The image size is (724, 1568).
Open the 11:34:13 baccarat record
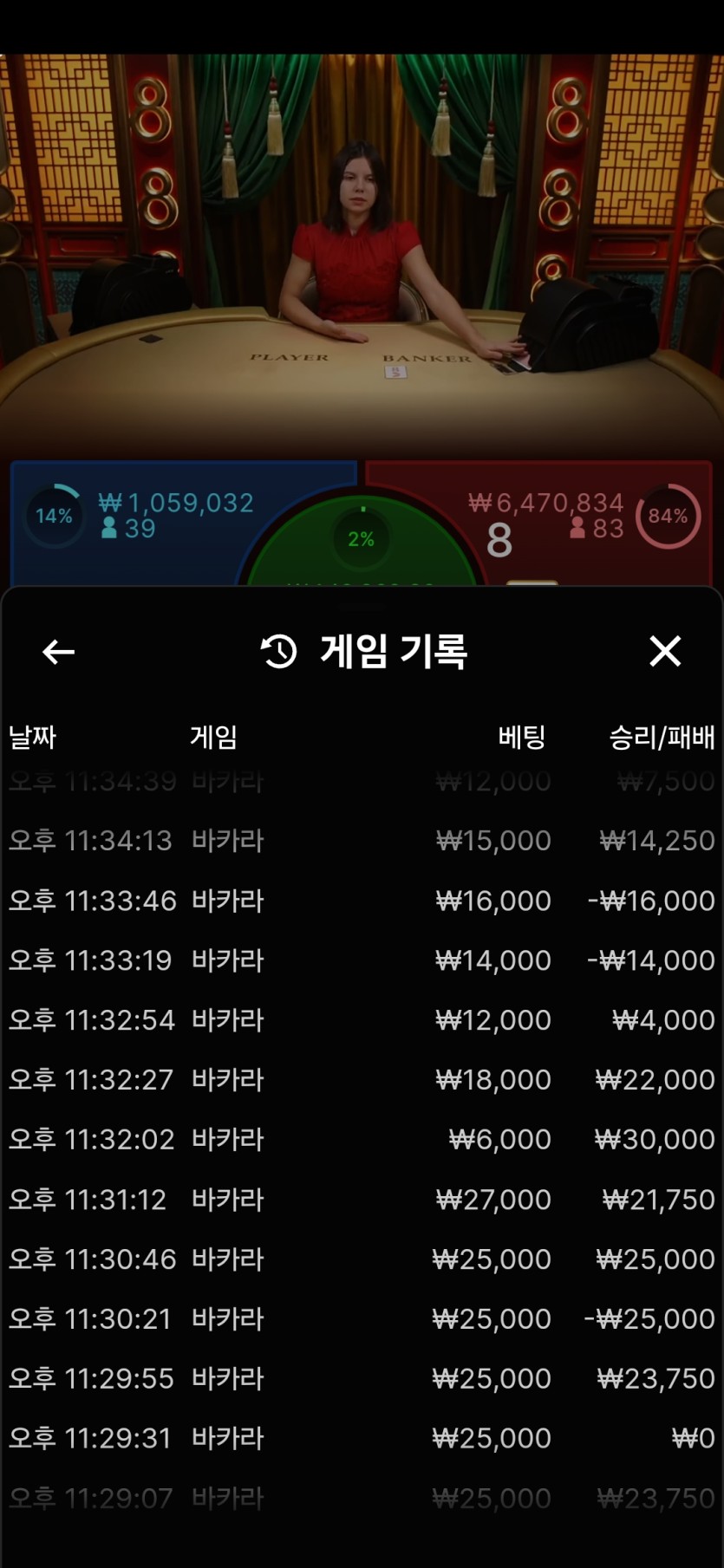tap(362, 840)
